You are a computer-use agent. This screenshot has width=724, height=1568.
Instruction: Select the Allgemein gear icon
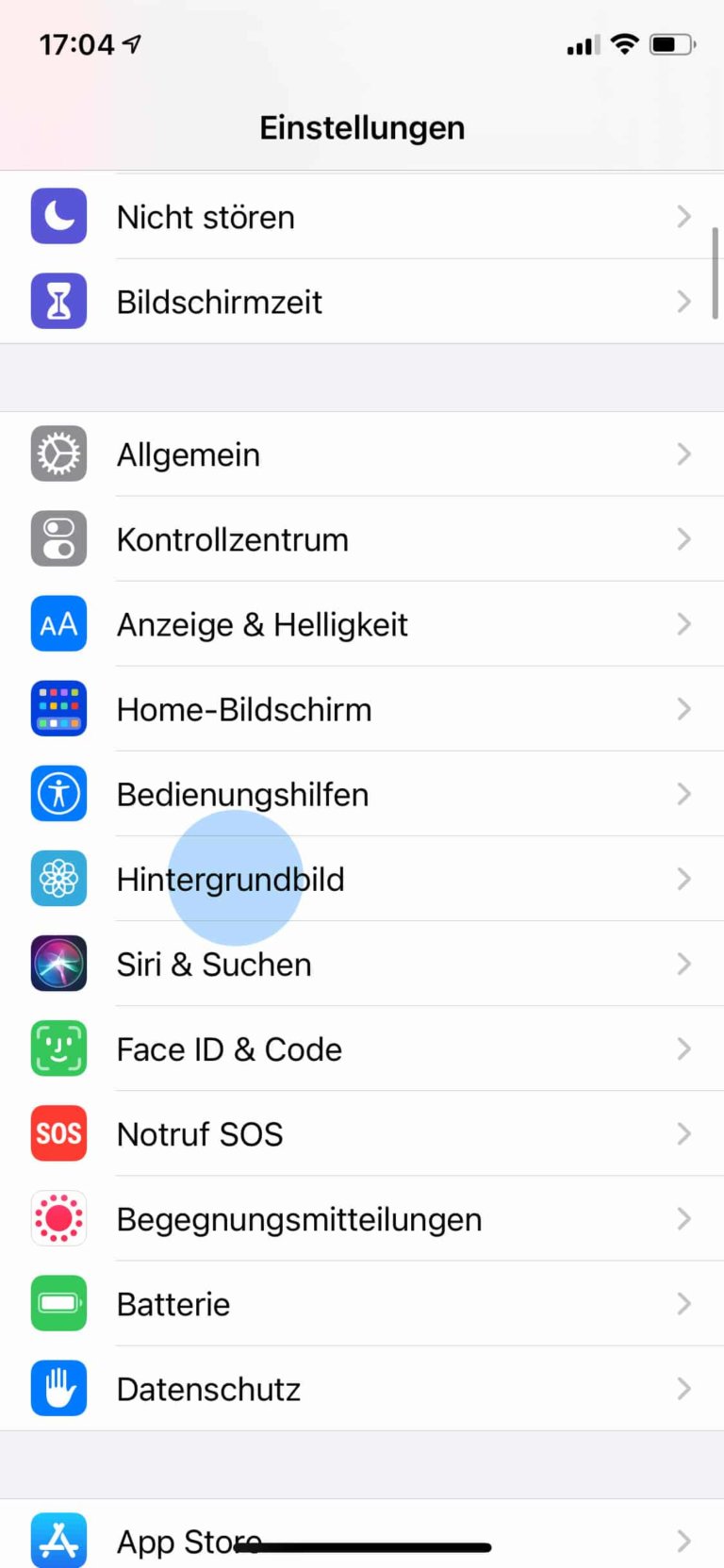(58, 454)
